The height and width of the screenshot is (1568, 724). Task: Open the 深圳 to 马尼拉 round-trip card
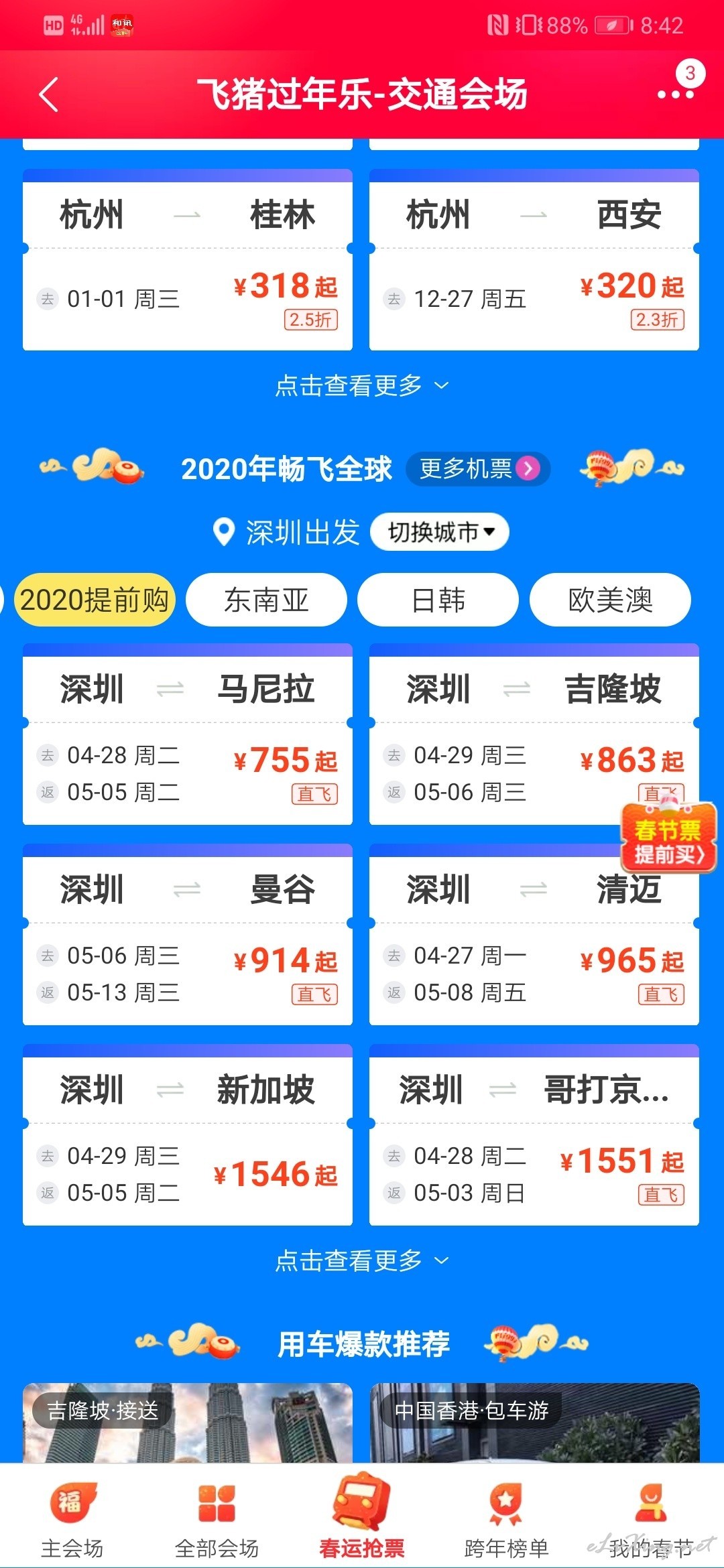coord(188,734)
